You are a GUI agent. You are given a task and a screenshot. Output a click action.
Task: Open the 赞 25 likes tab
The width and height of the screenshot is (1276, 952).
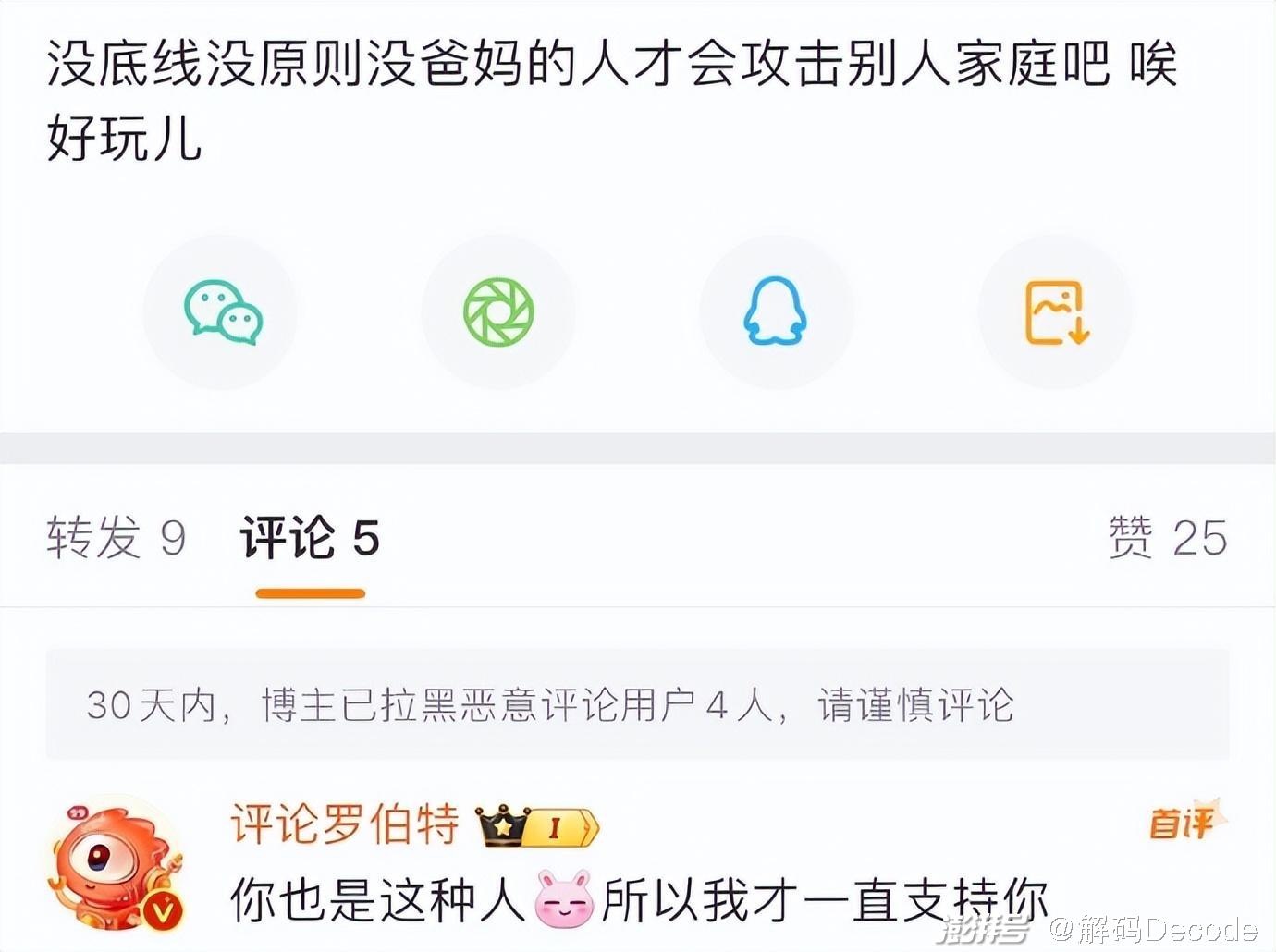coord(1168,538)
